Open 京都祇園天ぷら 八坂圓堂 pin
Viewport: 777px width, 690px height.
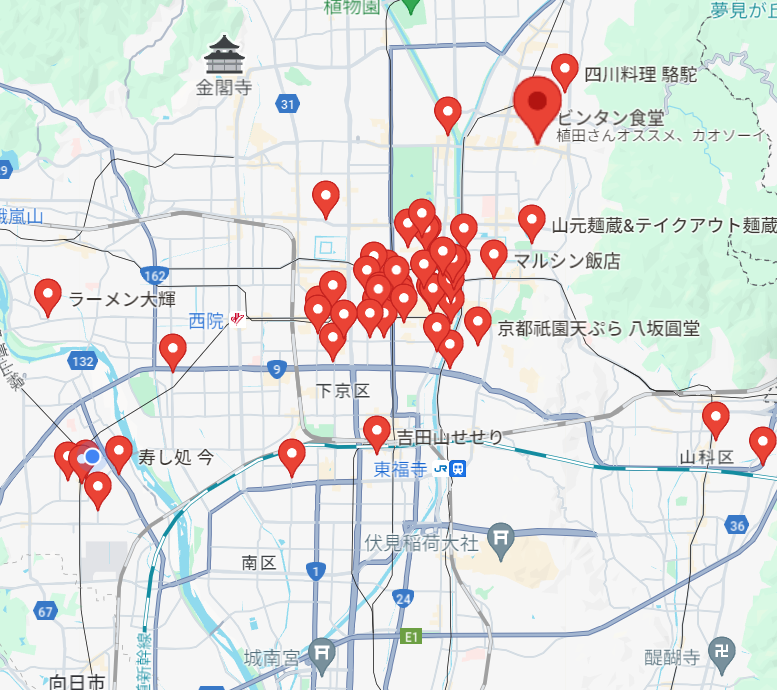pyautogui.click(x=478, y=323)
